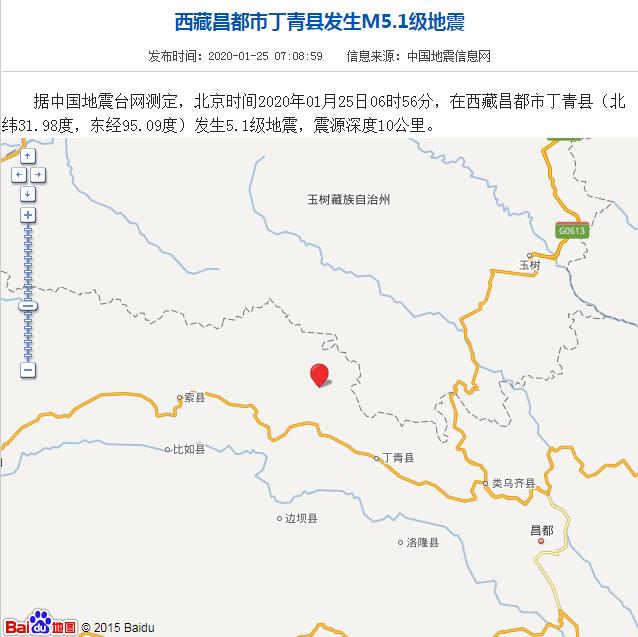Tap the red earthquake epicenter marker

[319, 375]
